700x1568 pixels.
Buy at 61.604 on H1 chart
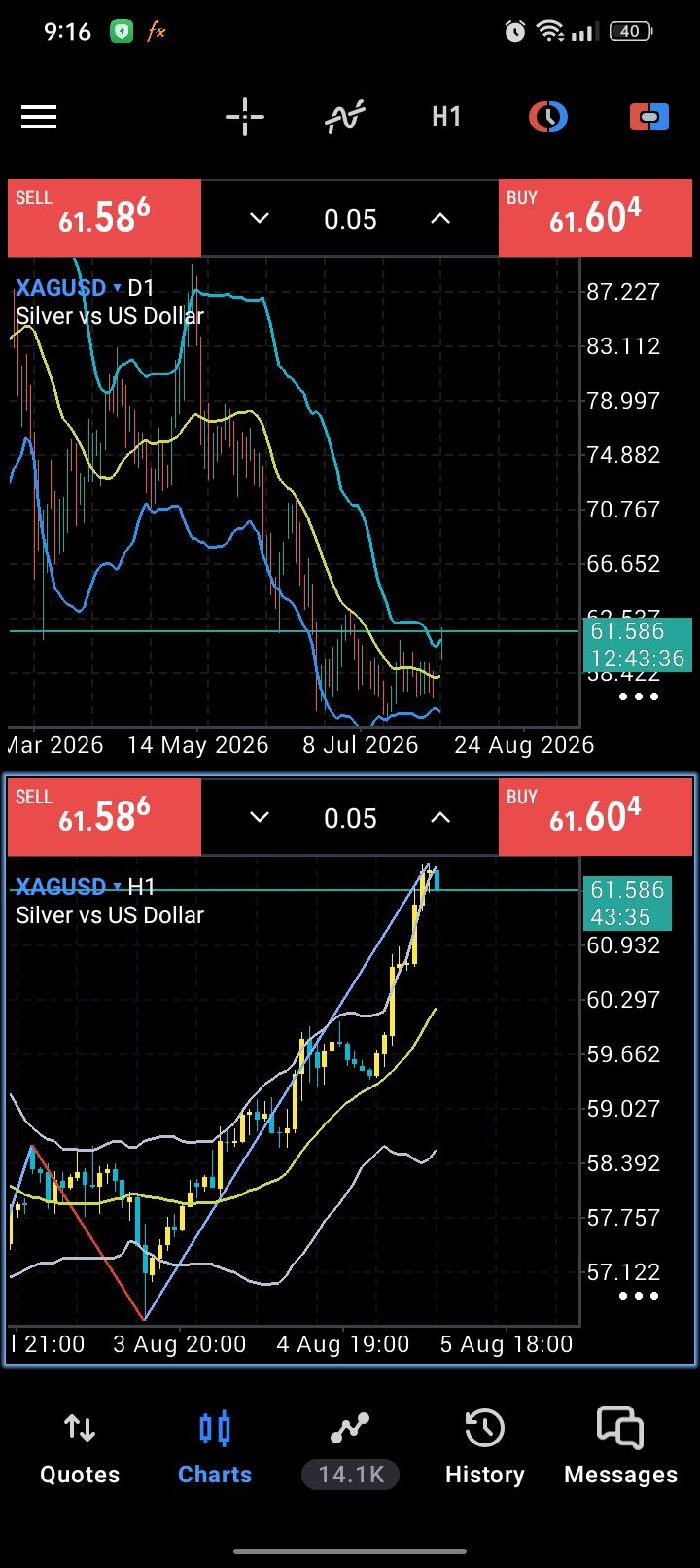(x=595, y=817)
